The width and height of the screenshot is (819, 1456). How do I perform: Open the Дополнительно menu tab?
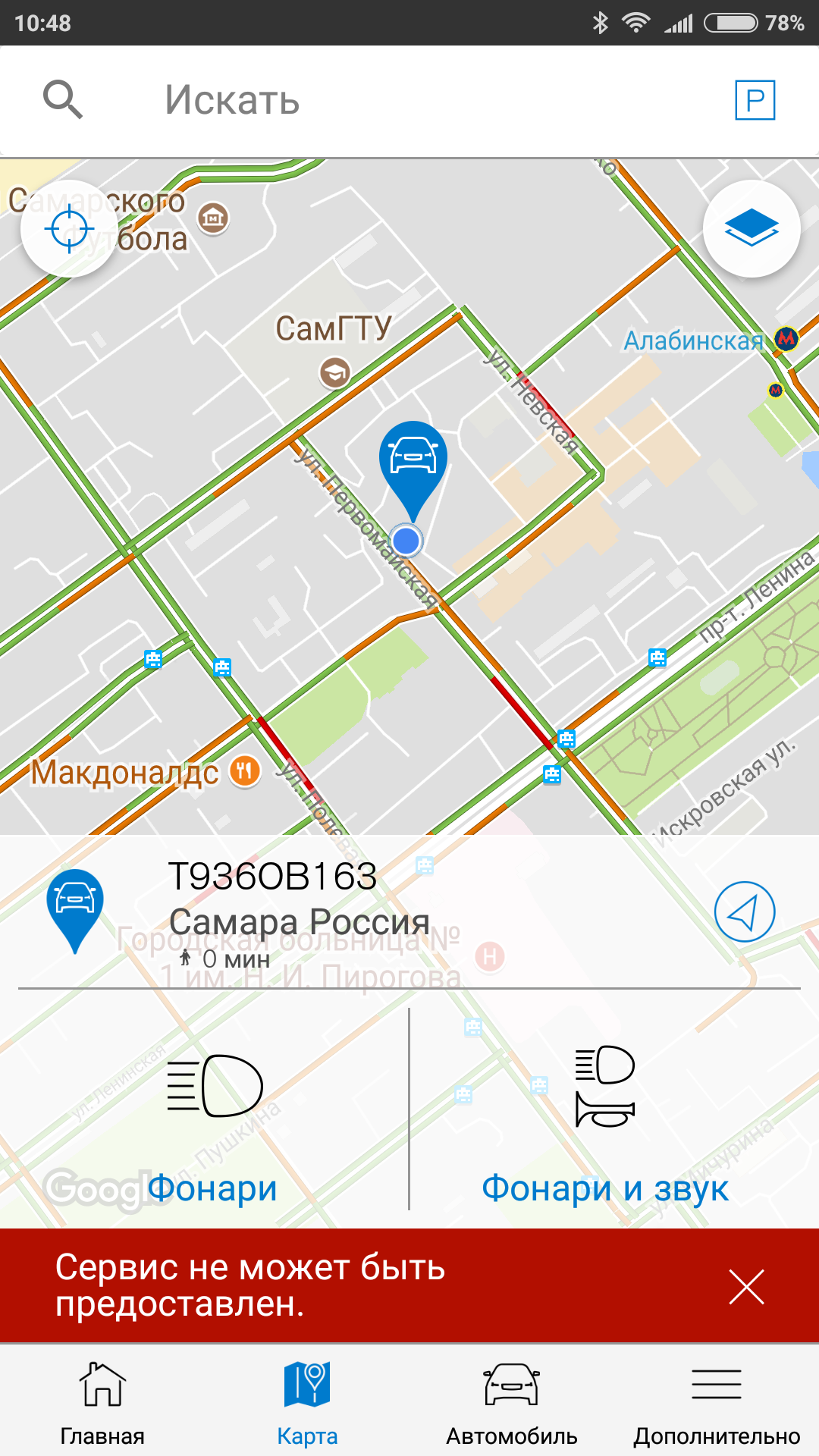point(717,1403)
